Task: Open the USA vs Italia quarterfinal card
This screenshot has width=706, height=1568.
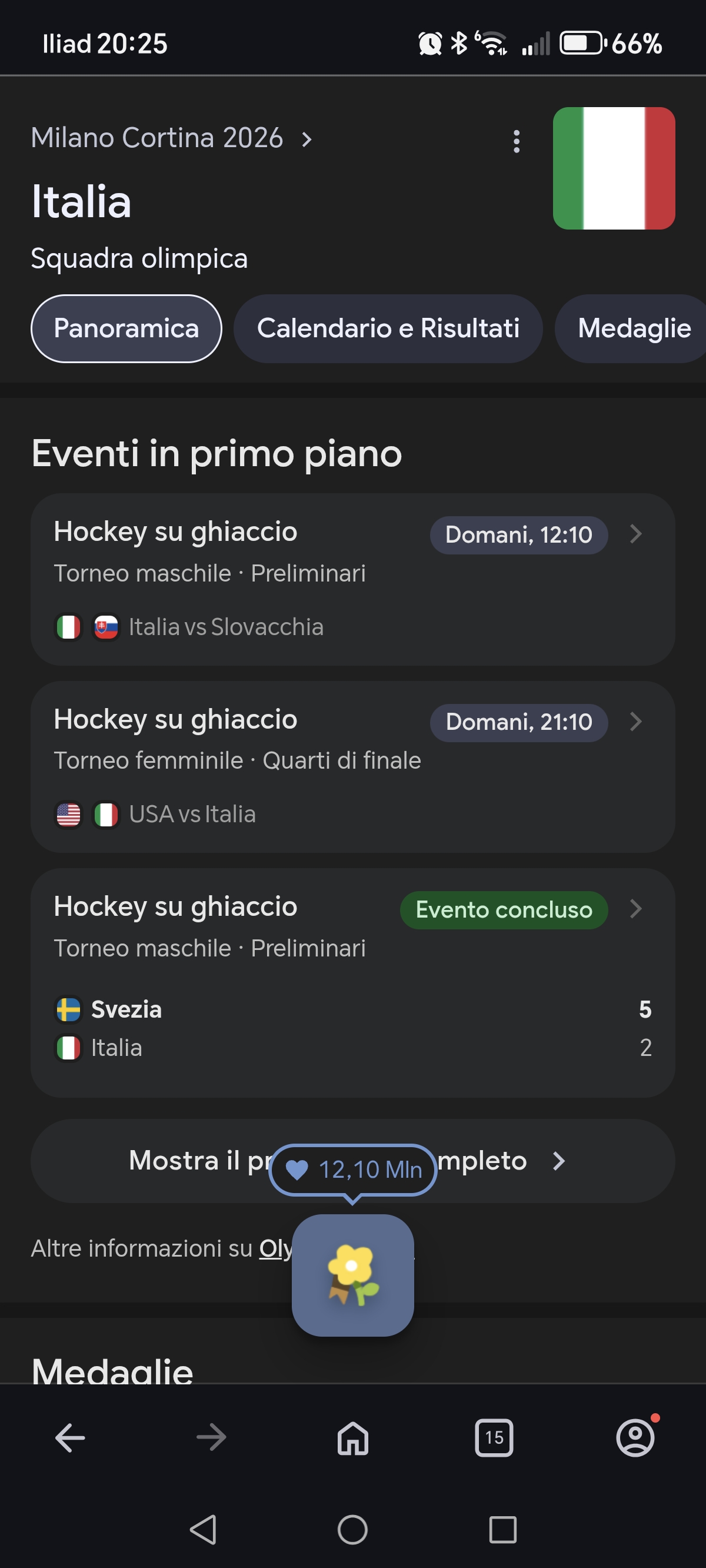Action: [x=352, y=766]
